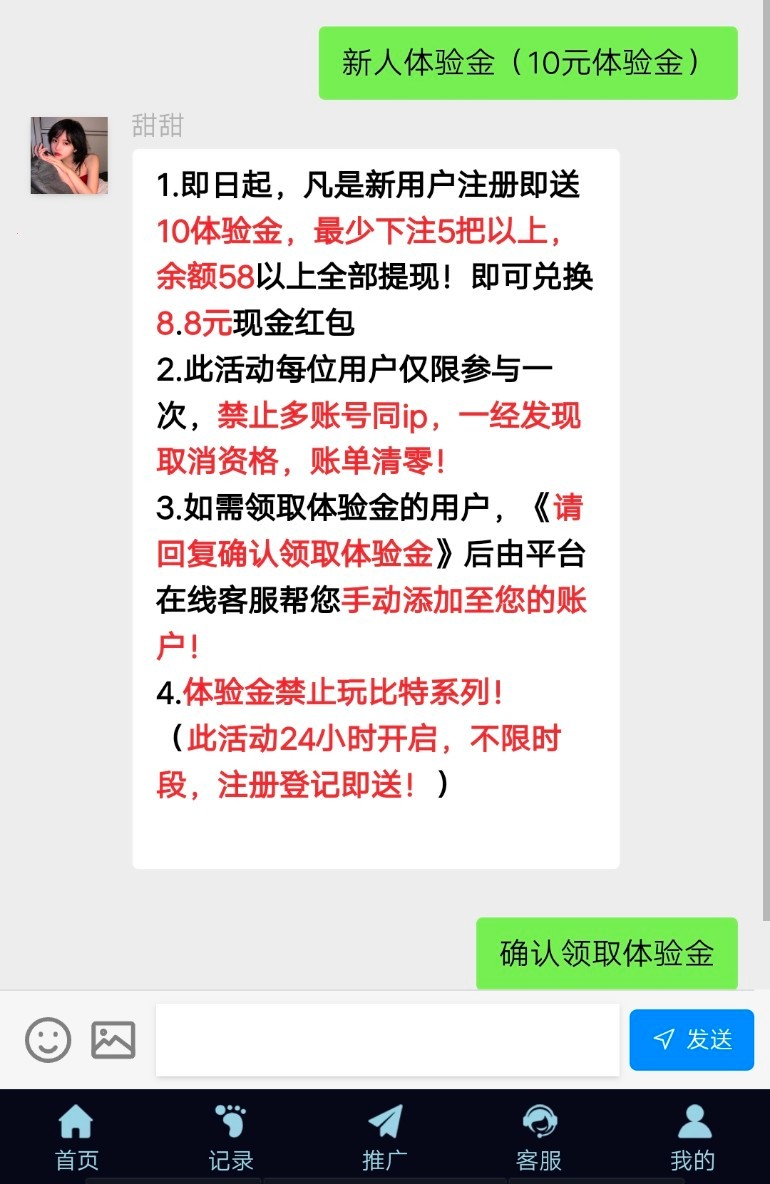Switch to the 首页 tab
The width and height of the screenshot is (770, 1184).
click(77, 1137)
